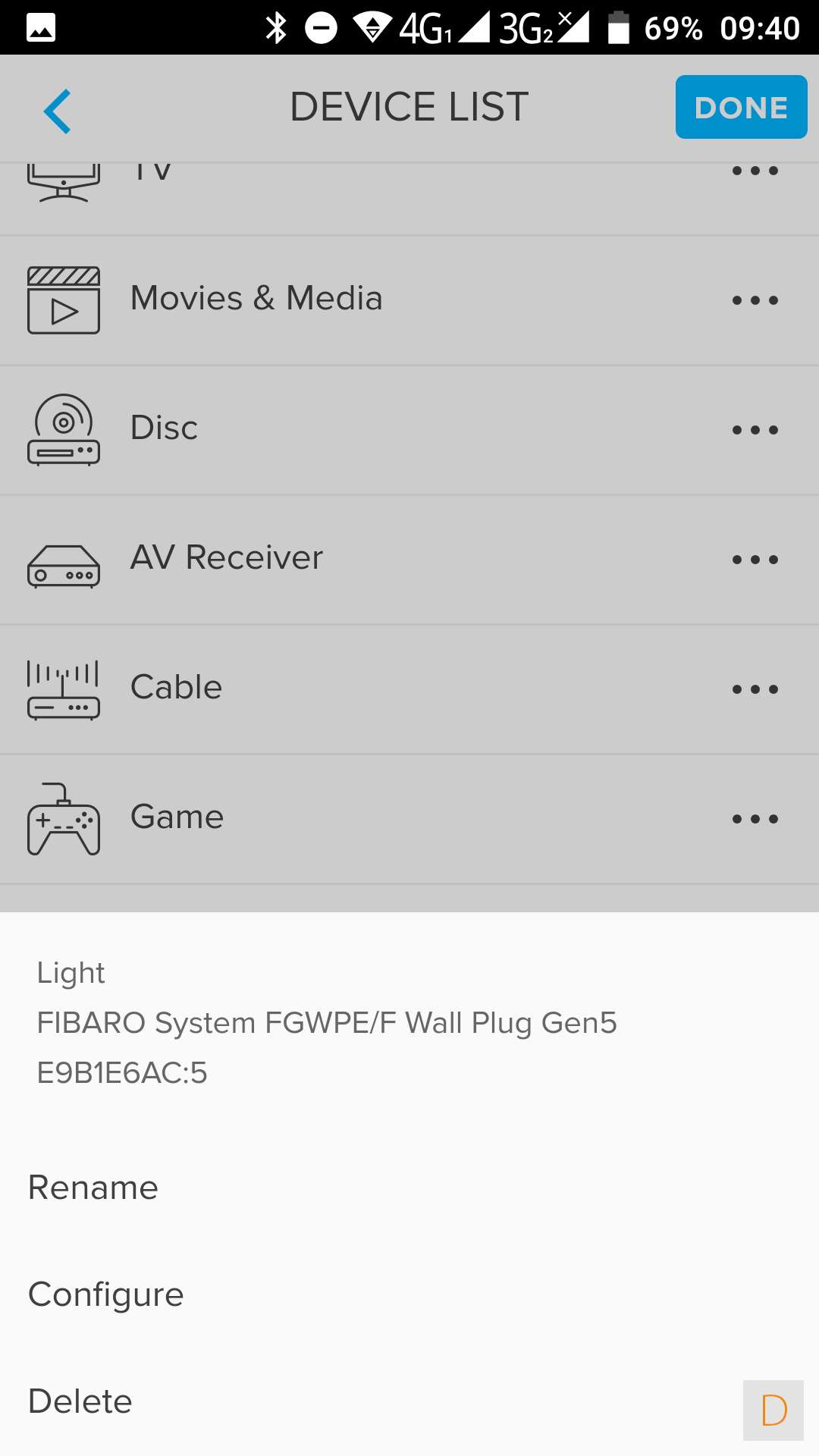This screenshot has width=819, height=1456.
Task: Tap the DONE button
Action: click(x=741, y=107)
